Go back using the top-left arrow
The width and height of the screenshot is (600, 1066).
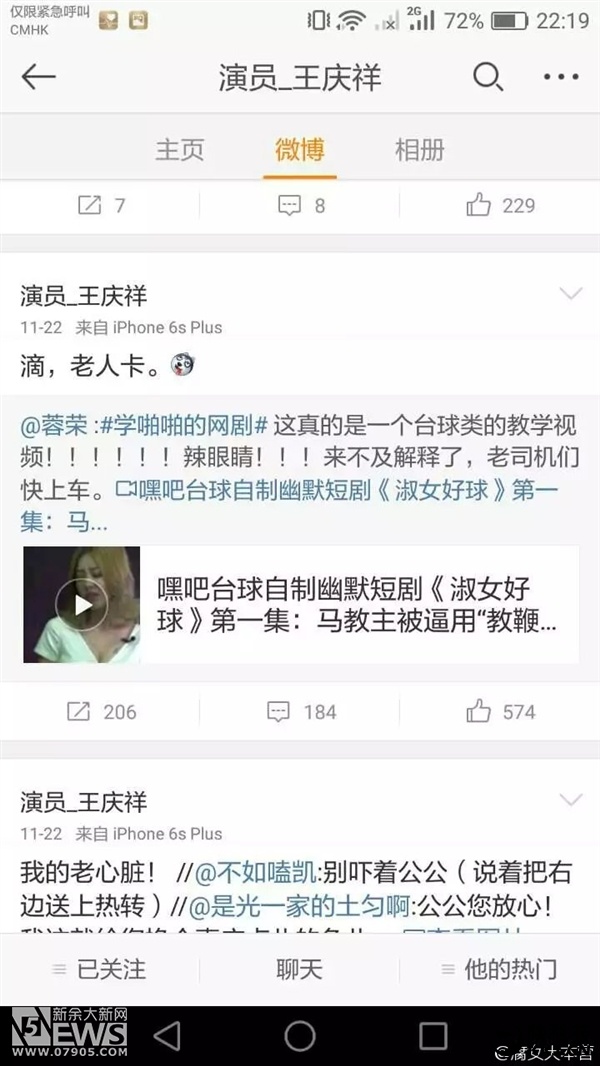pos(39,78)
